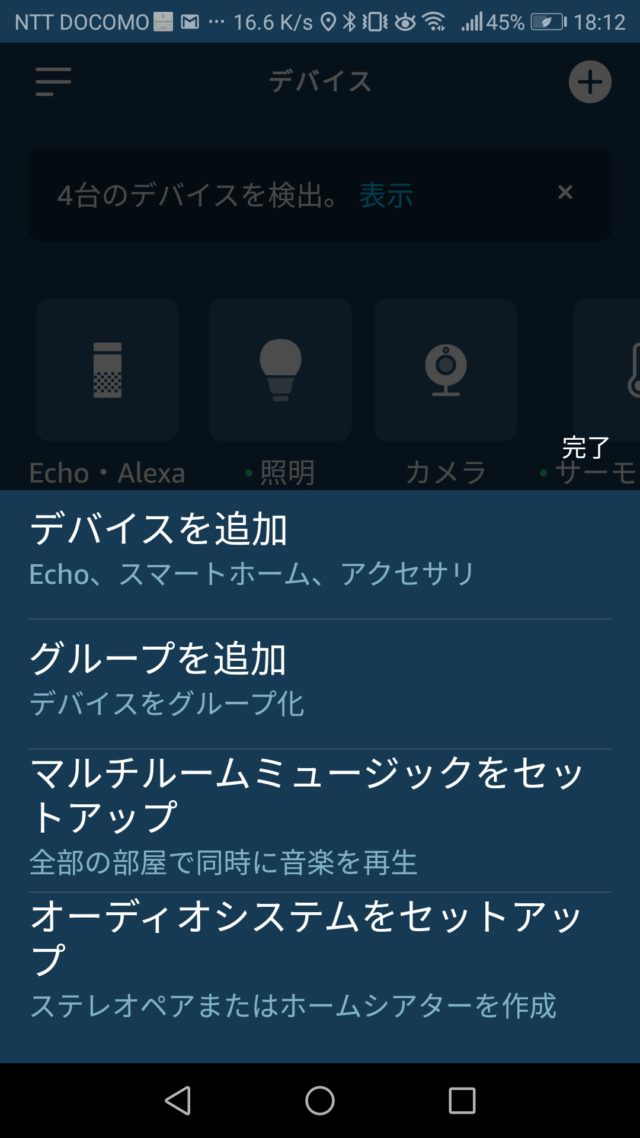Select デバイスを追加 option

click(x=319, y=554)
